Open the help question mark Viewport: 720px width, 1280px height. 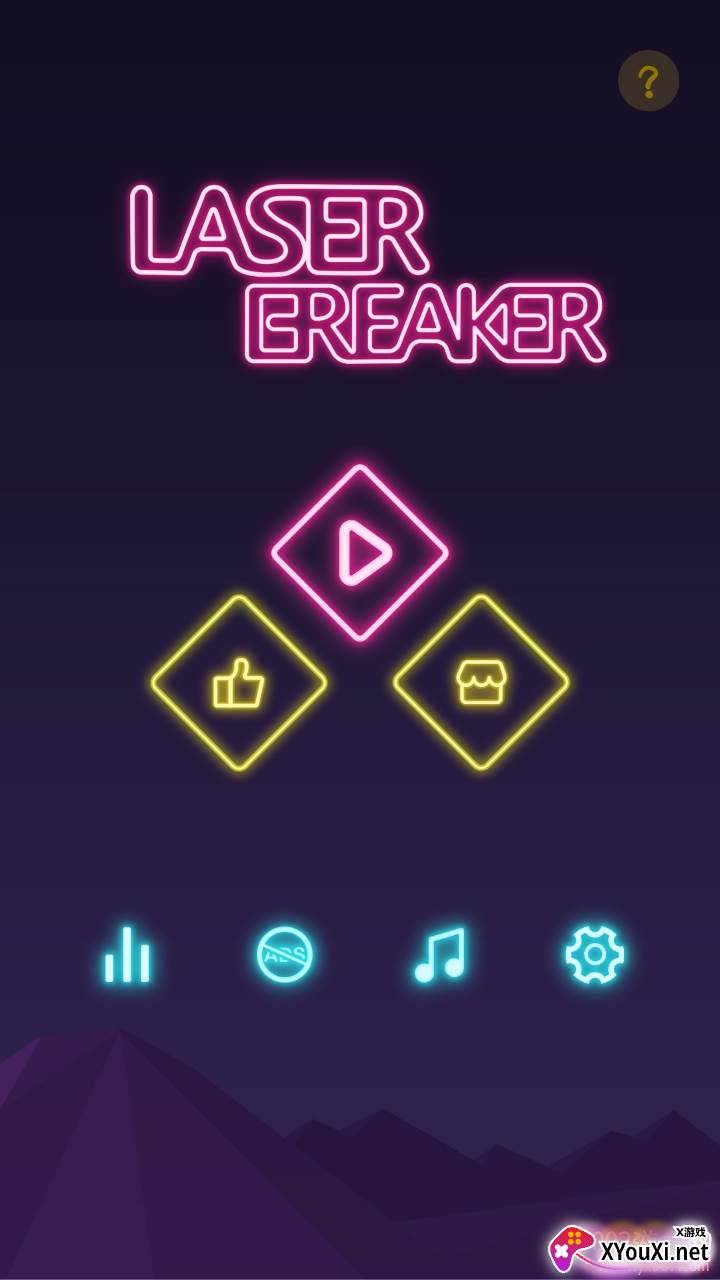[648, 80]
